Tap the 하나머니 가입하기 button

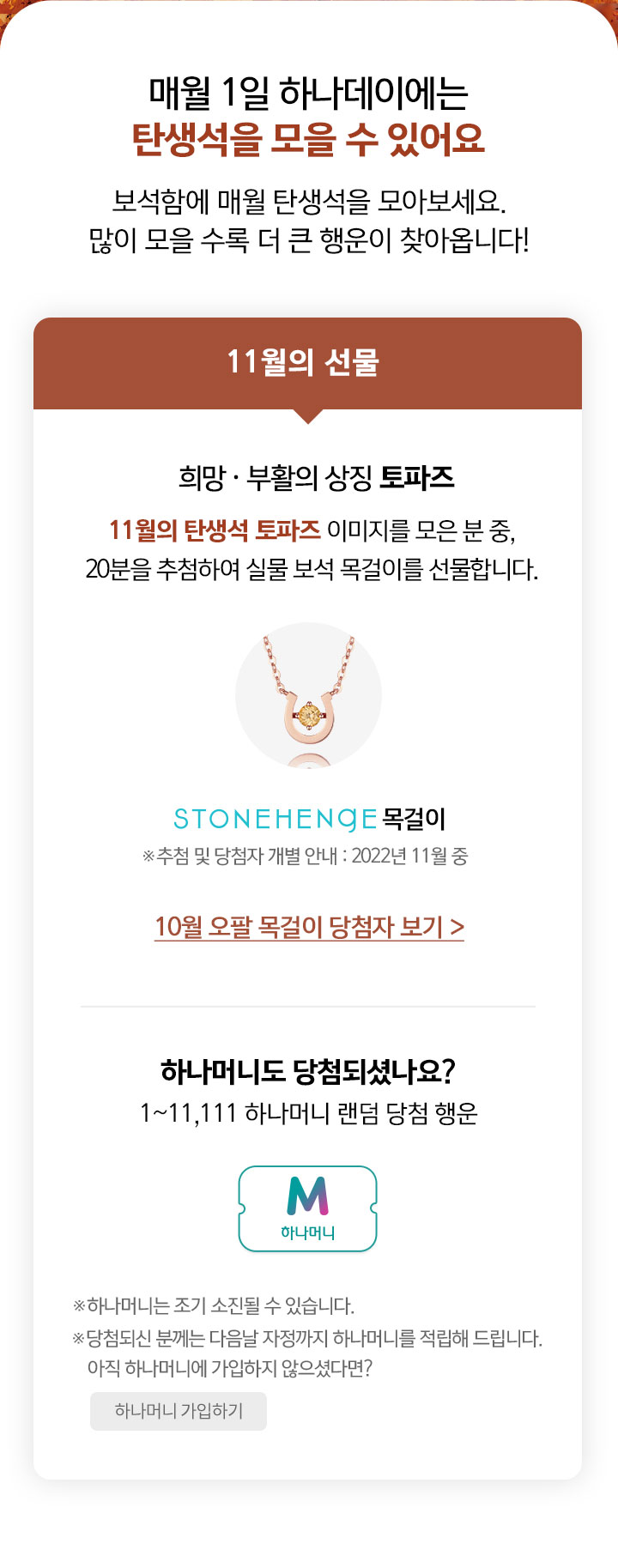[x=179, y=1411]
